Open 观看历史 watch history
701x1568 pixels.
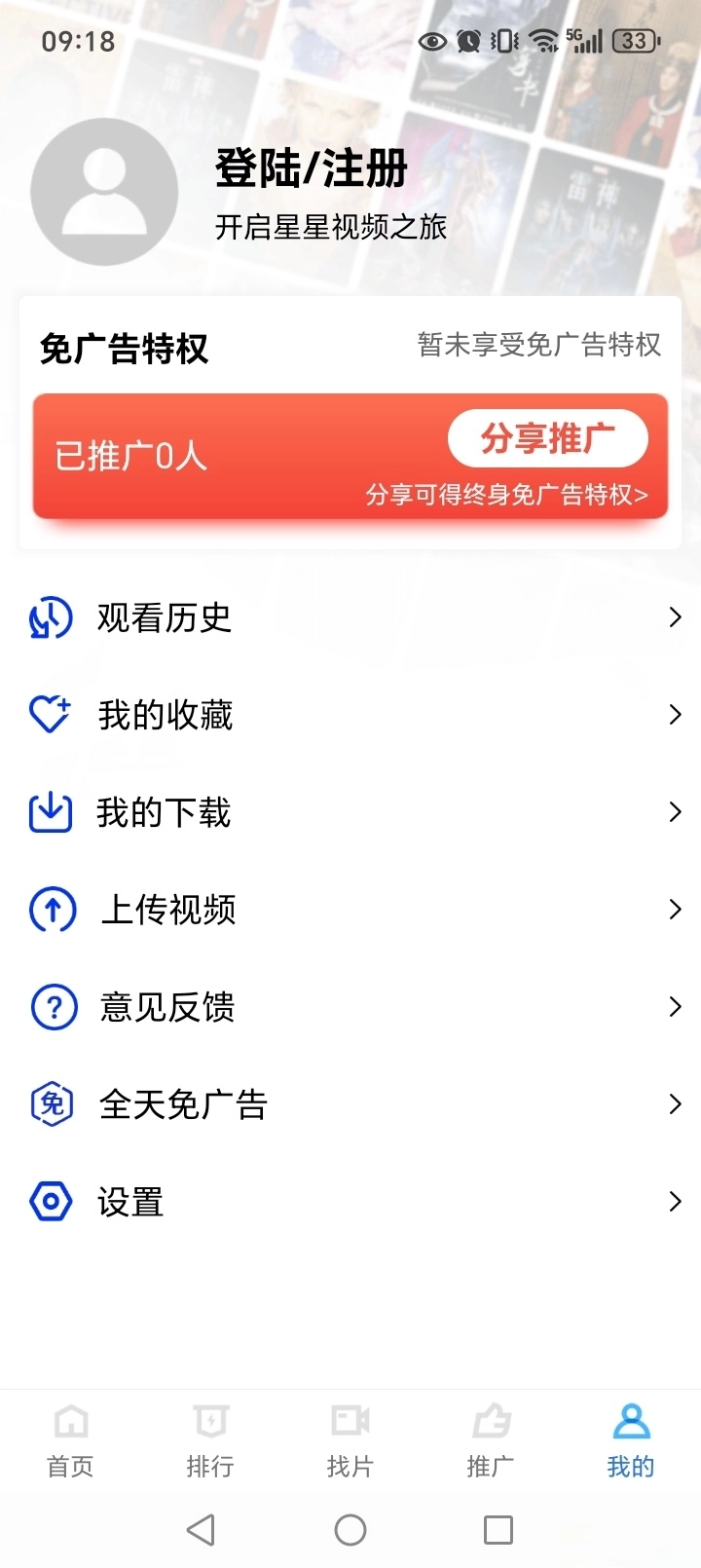[350, 617]
